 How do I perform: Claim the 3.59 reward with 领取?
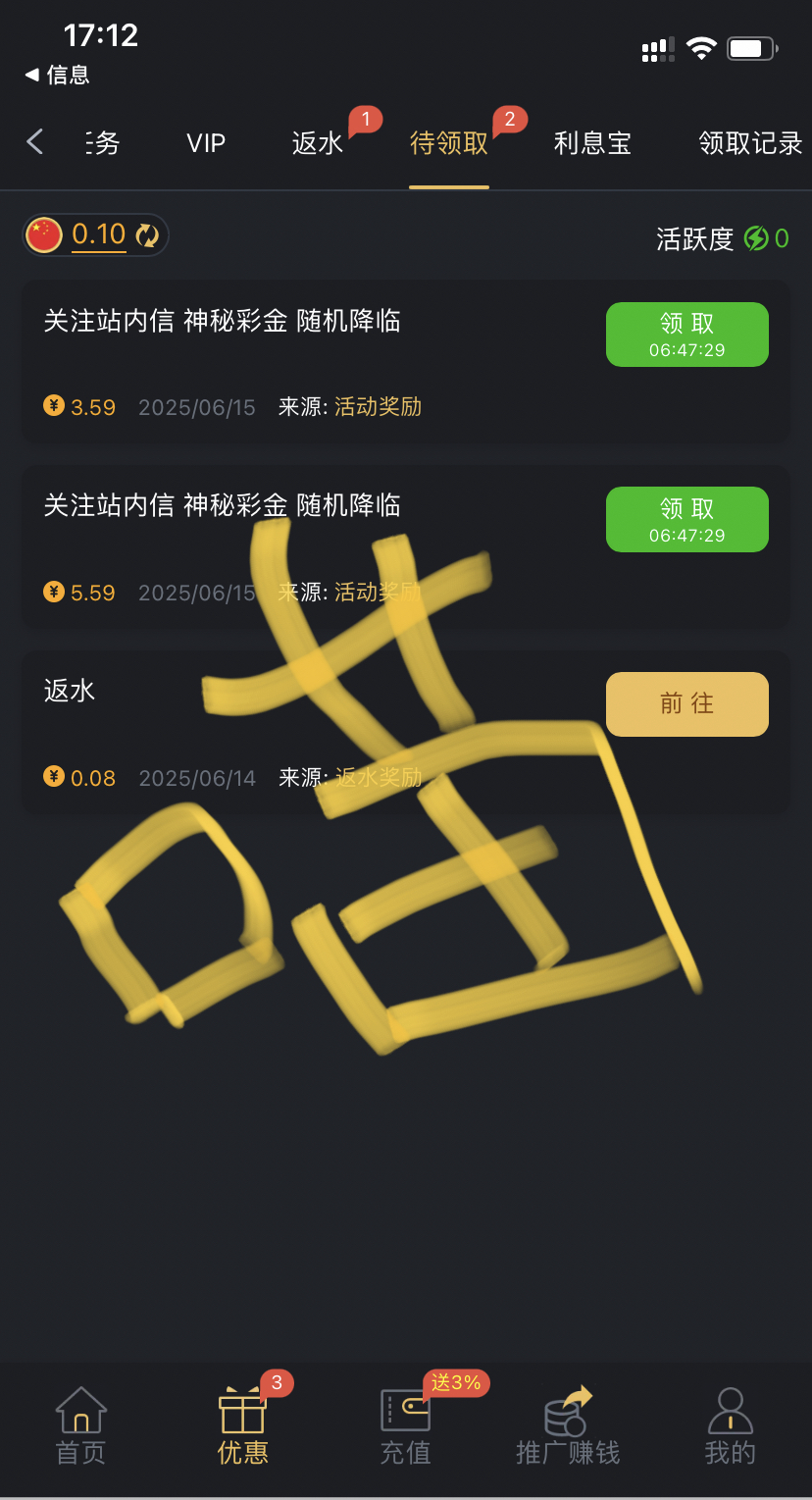point(687,335)
